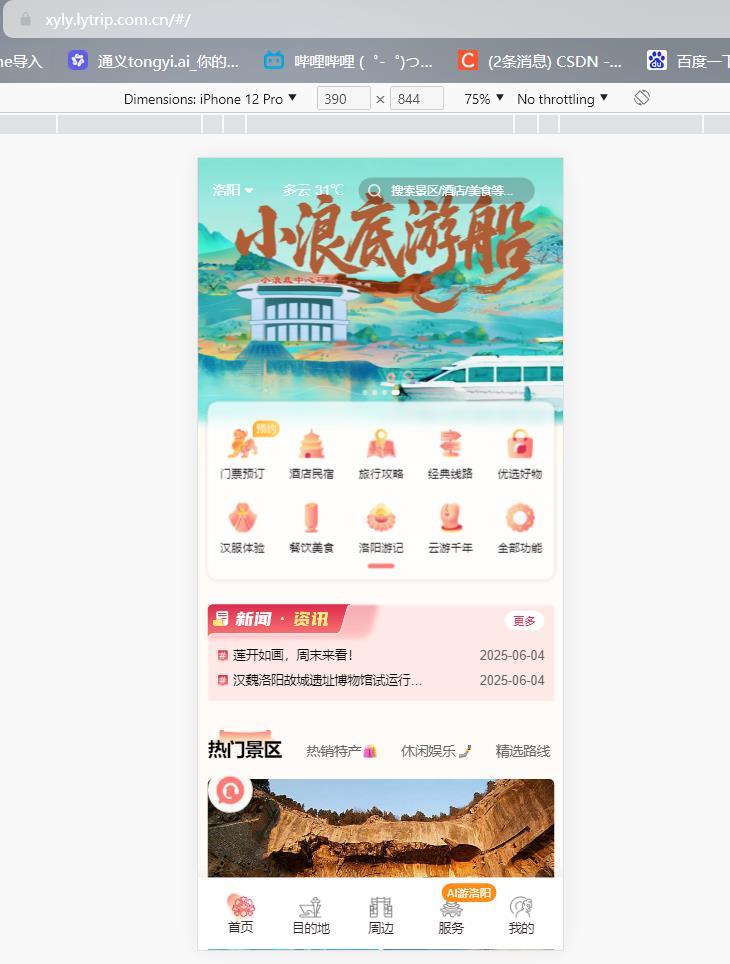Viewport: 730px width, 964px height.
Task: Open 餐饮美食 dining section
Action: (312, 527)
